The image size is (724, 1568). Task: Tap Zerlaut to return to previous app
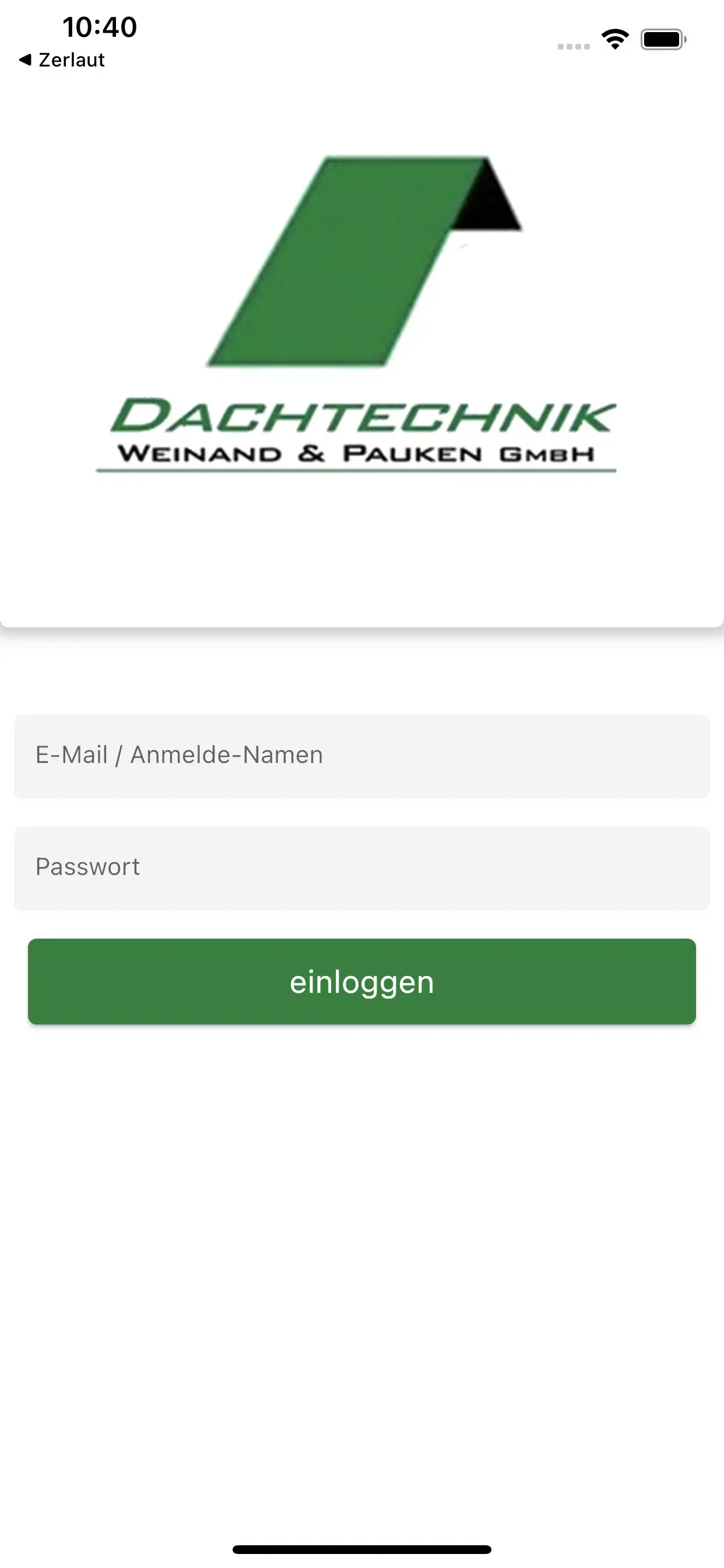pos(70,60)
